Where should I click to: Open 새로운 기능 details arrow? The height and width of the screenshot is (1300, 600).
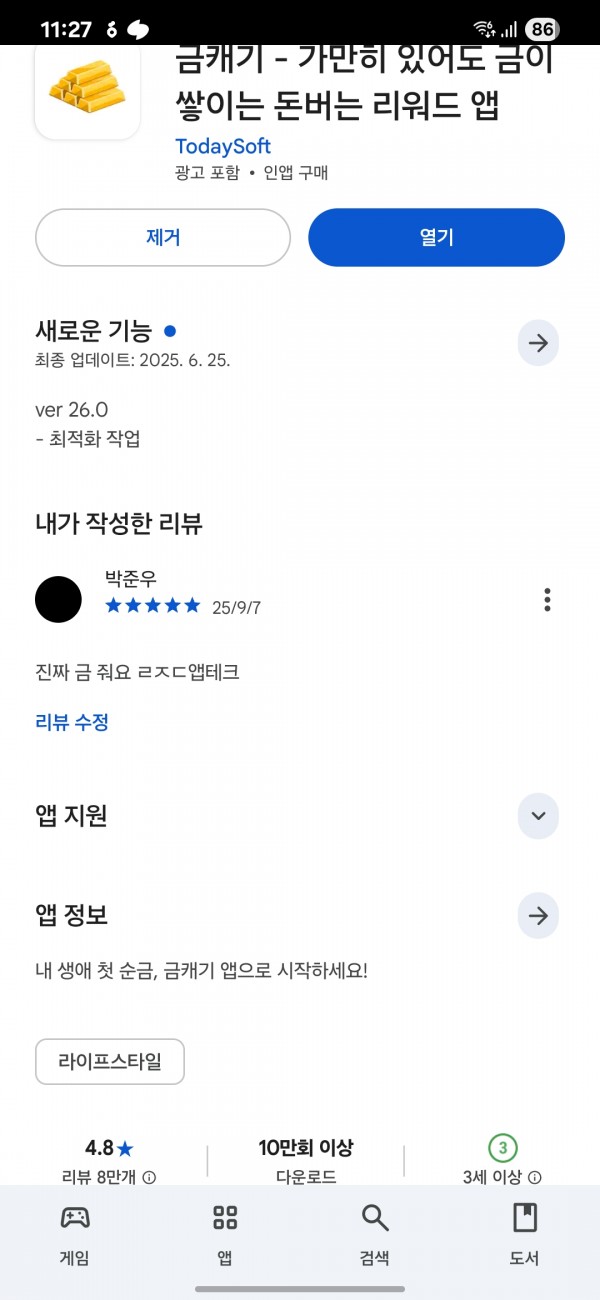coord(538,344)
